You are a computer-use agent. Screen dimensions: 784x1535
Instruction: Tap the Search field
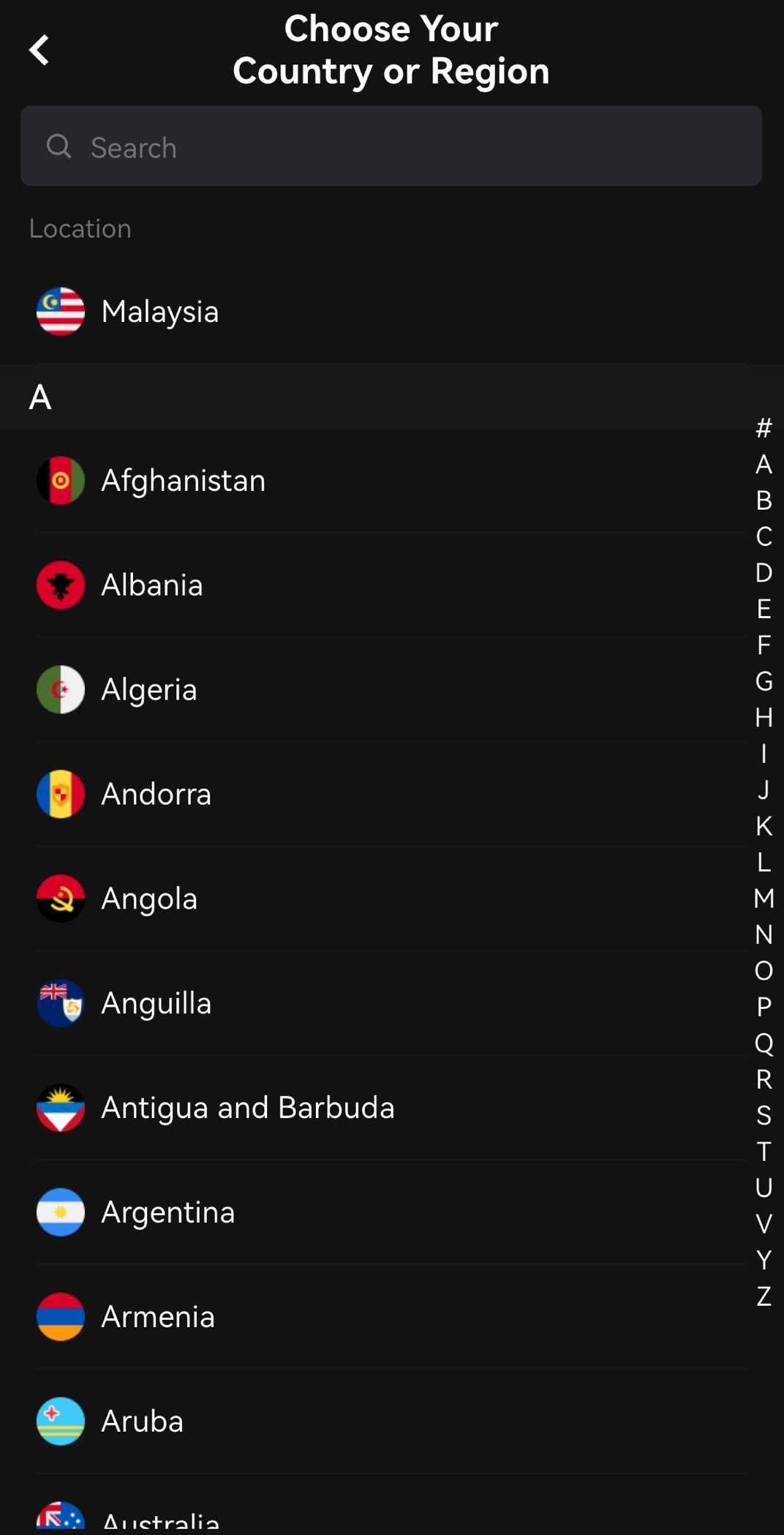[391, 146]
